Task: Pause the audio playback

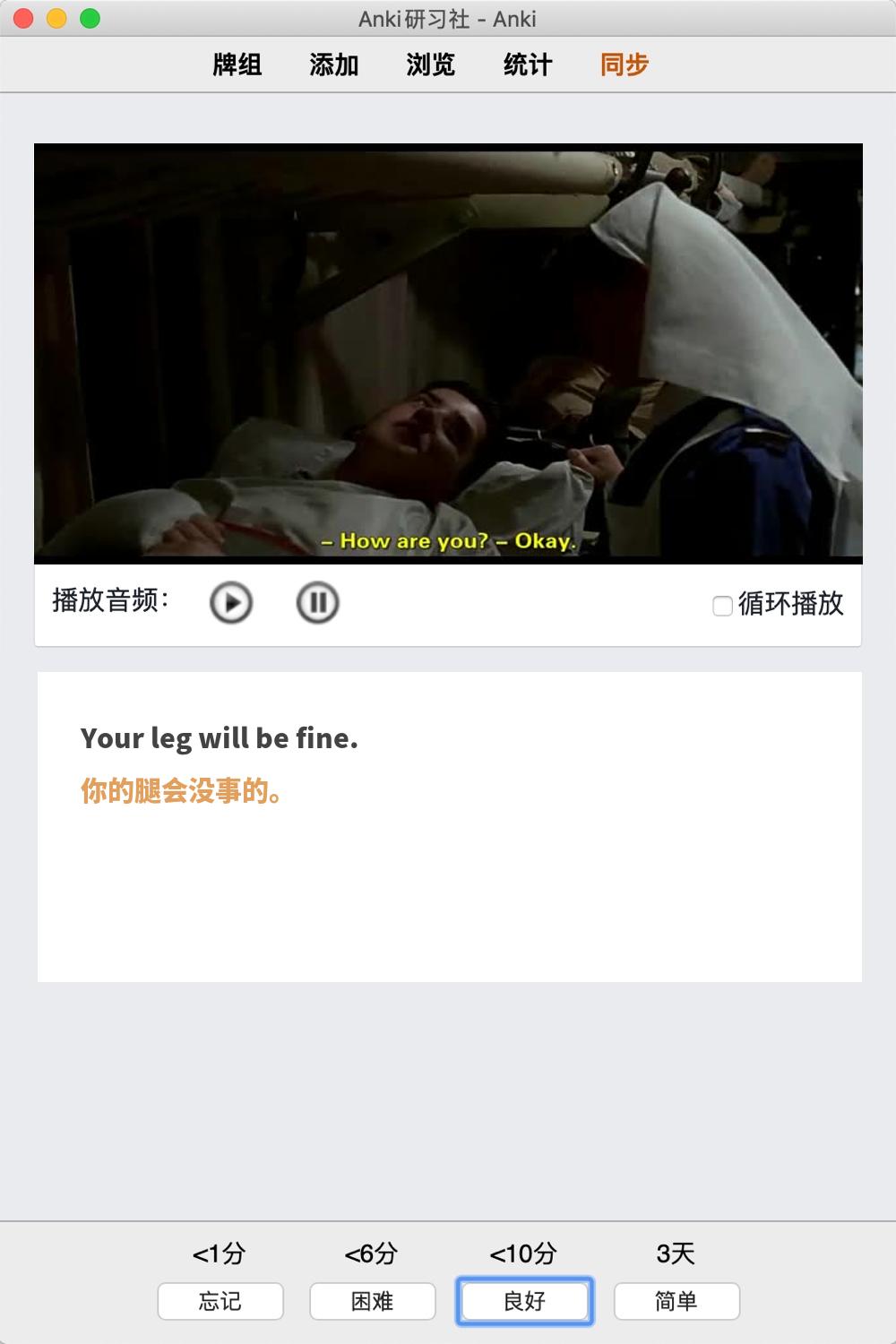Action: click(x=317, y=602)
